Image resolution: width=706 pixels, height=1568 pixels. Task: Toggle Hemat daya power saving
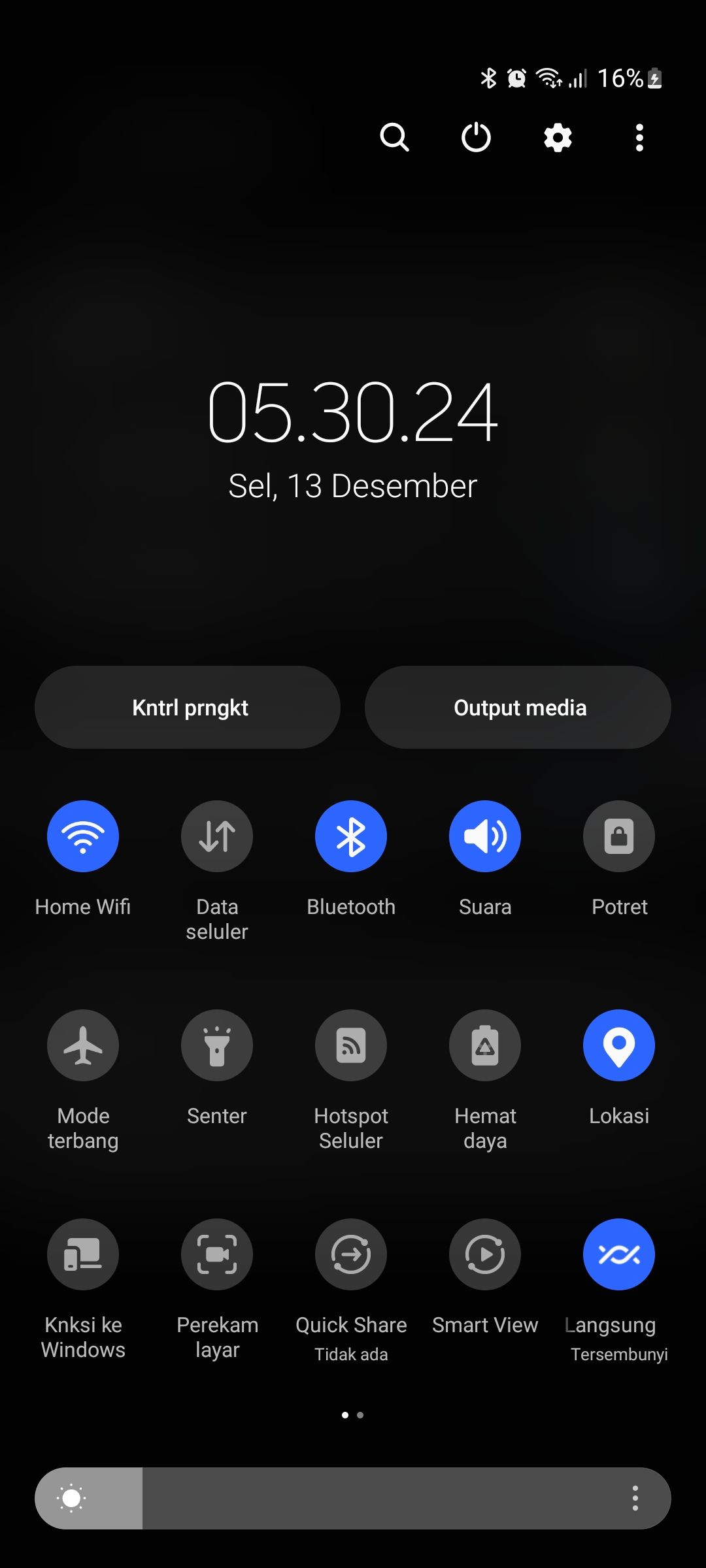[x=485, y=1045]
